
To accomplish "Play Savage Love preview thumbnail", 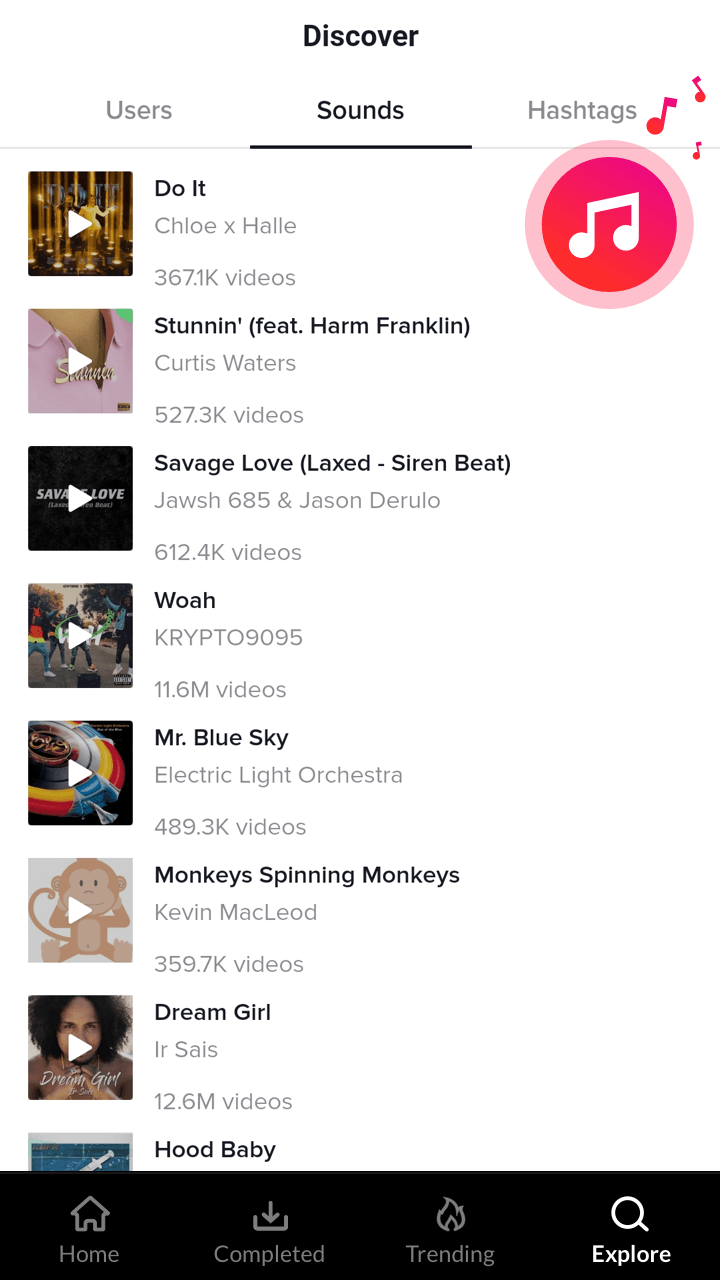I will (x=80, y=498).
